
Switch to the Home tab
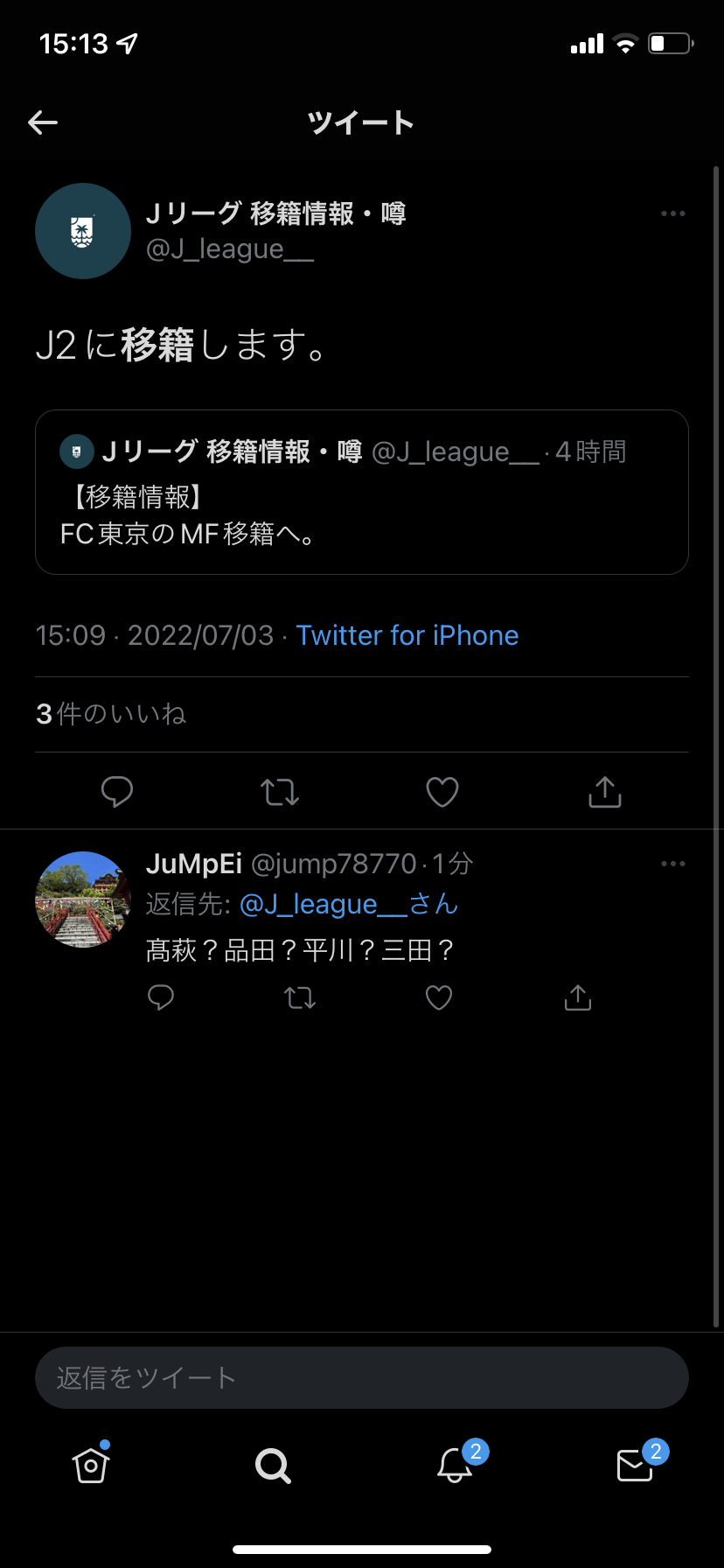(91, 1465)
